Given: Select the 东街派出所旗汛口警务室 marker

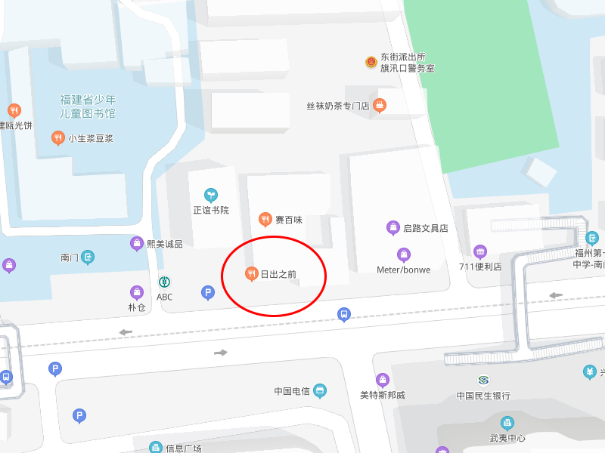Looking at the screenshot, I should tap(371, 63).
